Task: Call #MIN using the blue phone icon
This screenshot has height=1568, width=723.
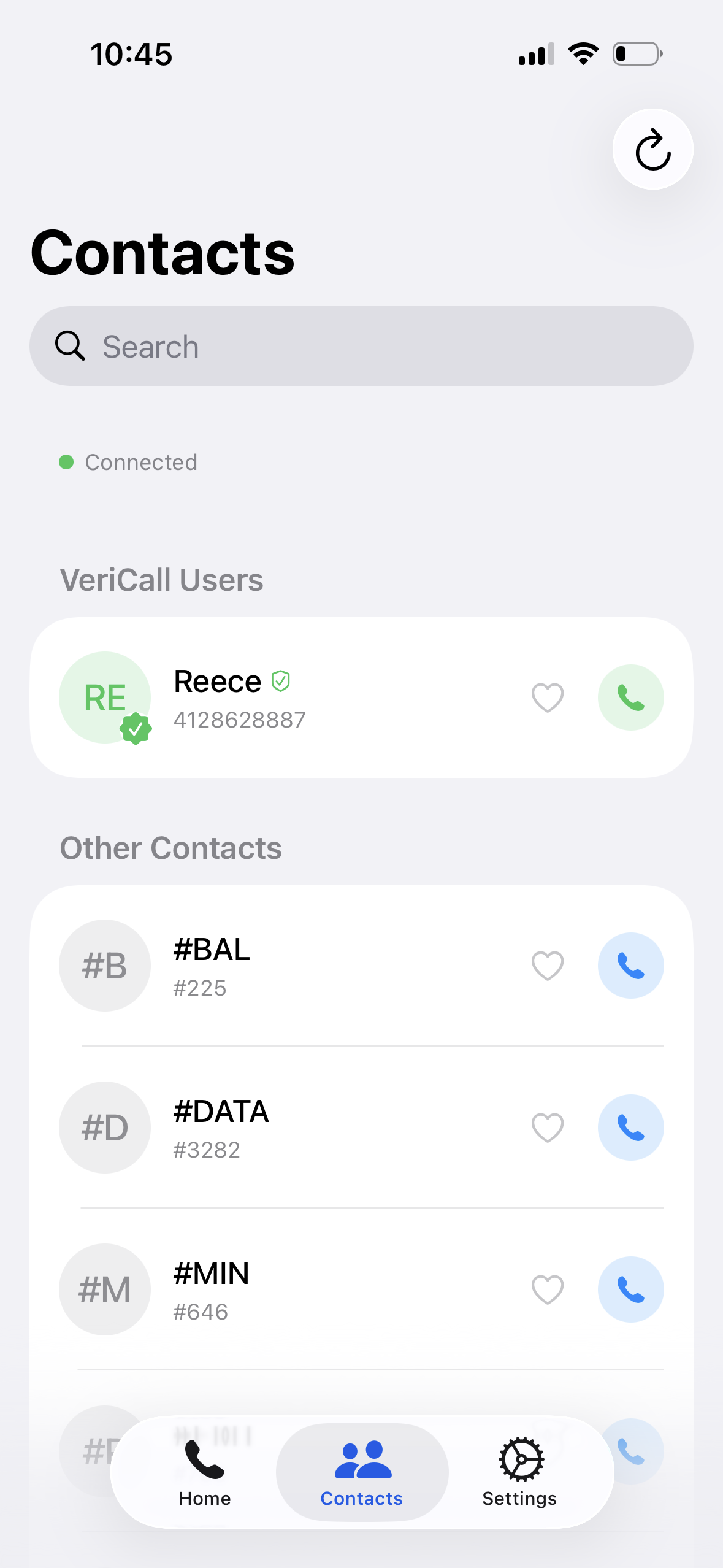Action: [x=630, y=1289]
